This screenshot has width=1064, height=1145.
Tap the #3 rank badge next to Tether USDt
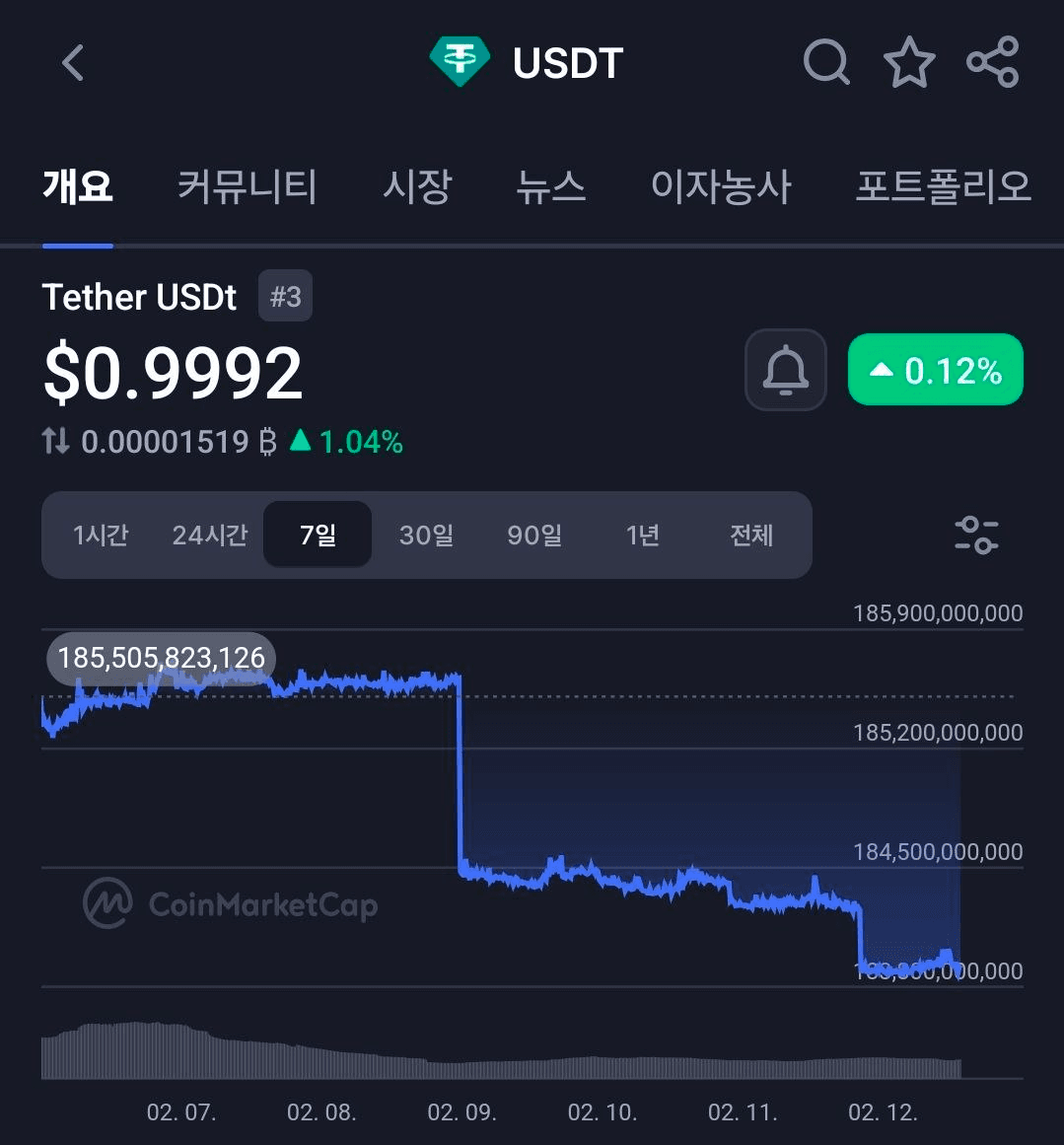pyautogui.click(x=285, y=295)
